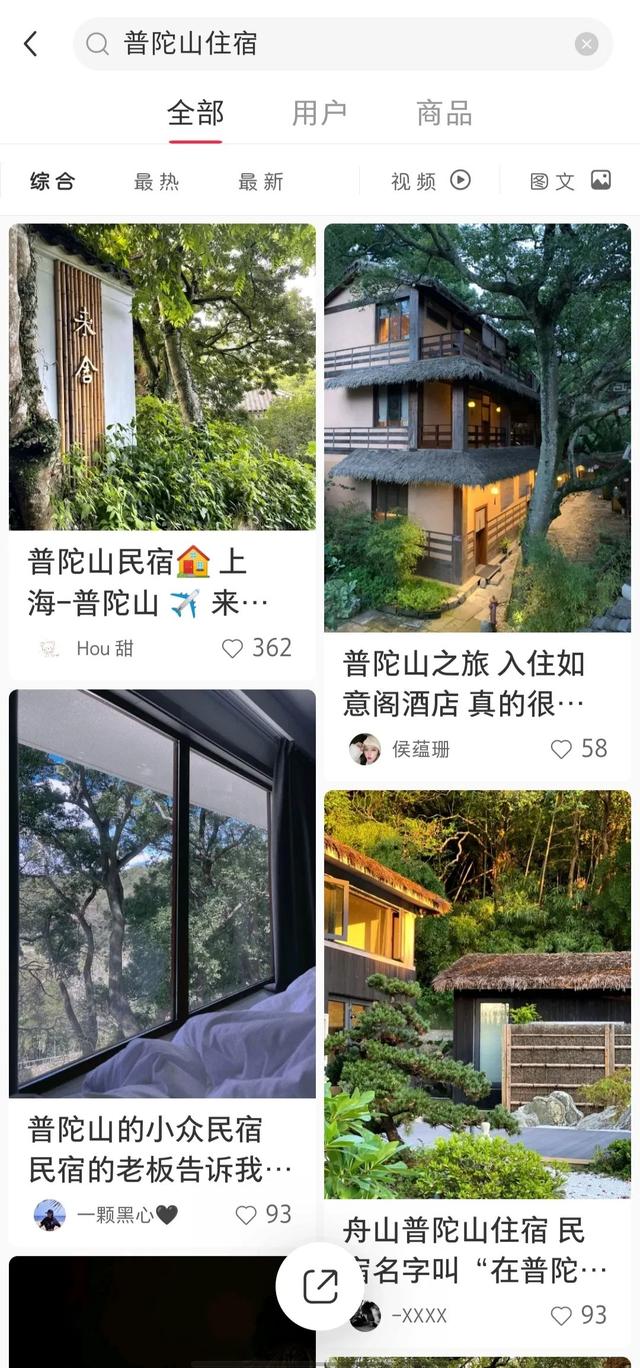Filter results to 视频 only
Screen dimensions: 640x1368
(x=430, y=181)
